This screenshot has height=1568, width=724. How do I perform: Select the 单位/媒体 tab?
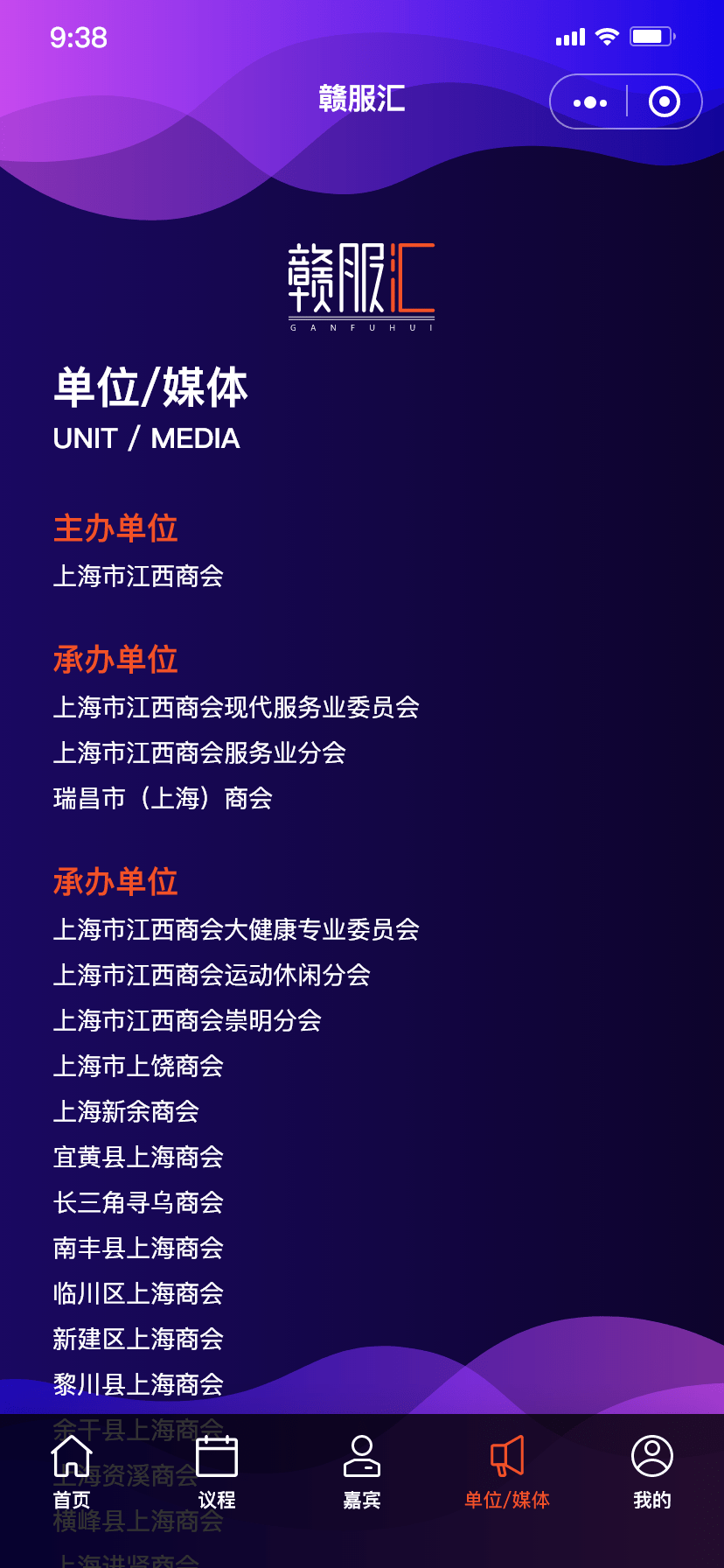[x=507, y=1473]
